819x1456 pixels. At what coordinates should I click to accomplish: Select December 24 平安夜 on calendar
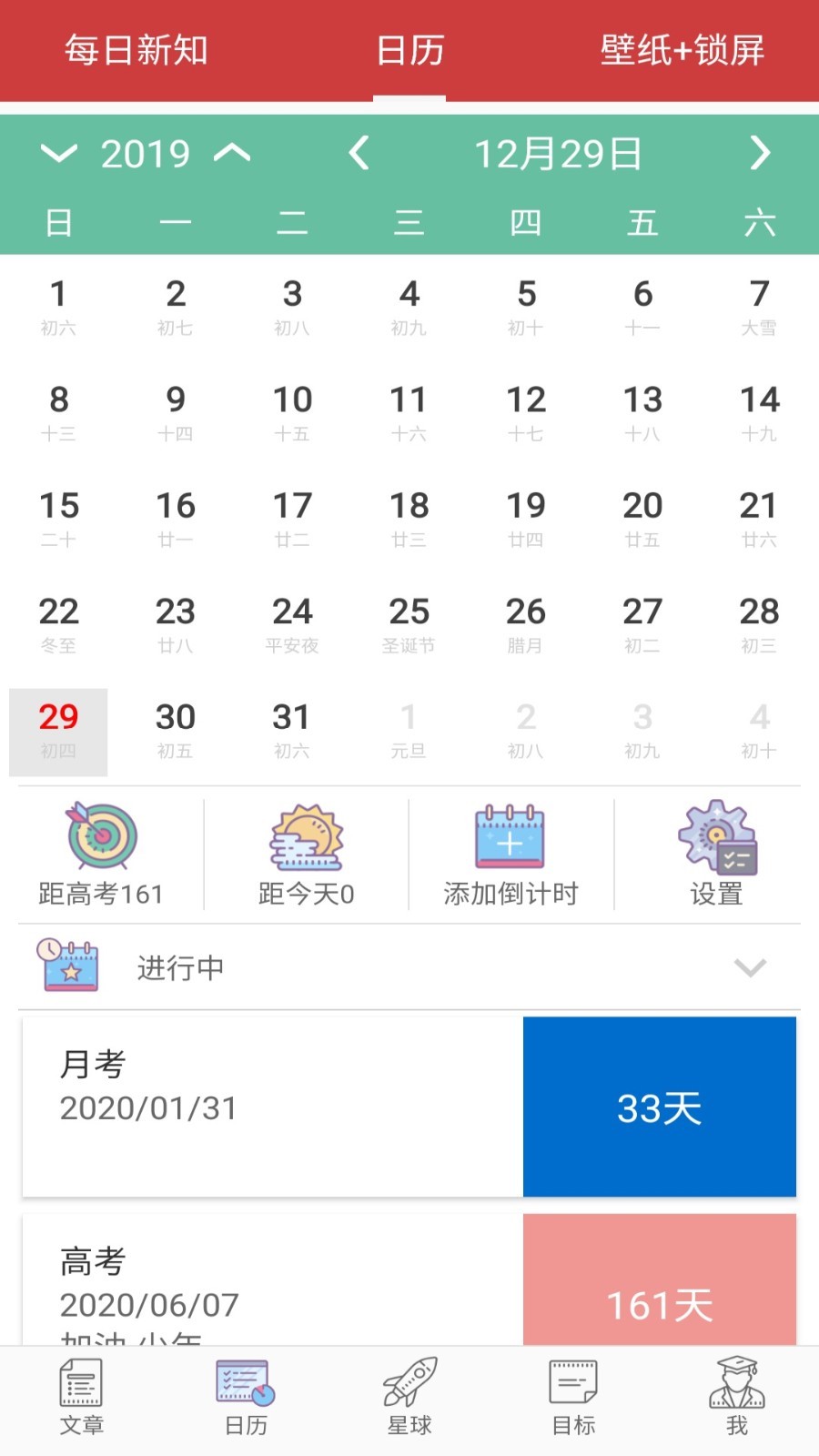click(x=291, y=623)
